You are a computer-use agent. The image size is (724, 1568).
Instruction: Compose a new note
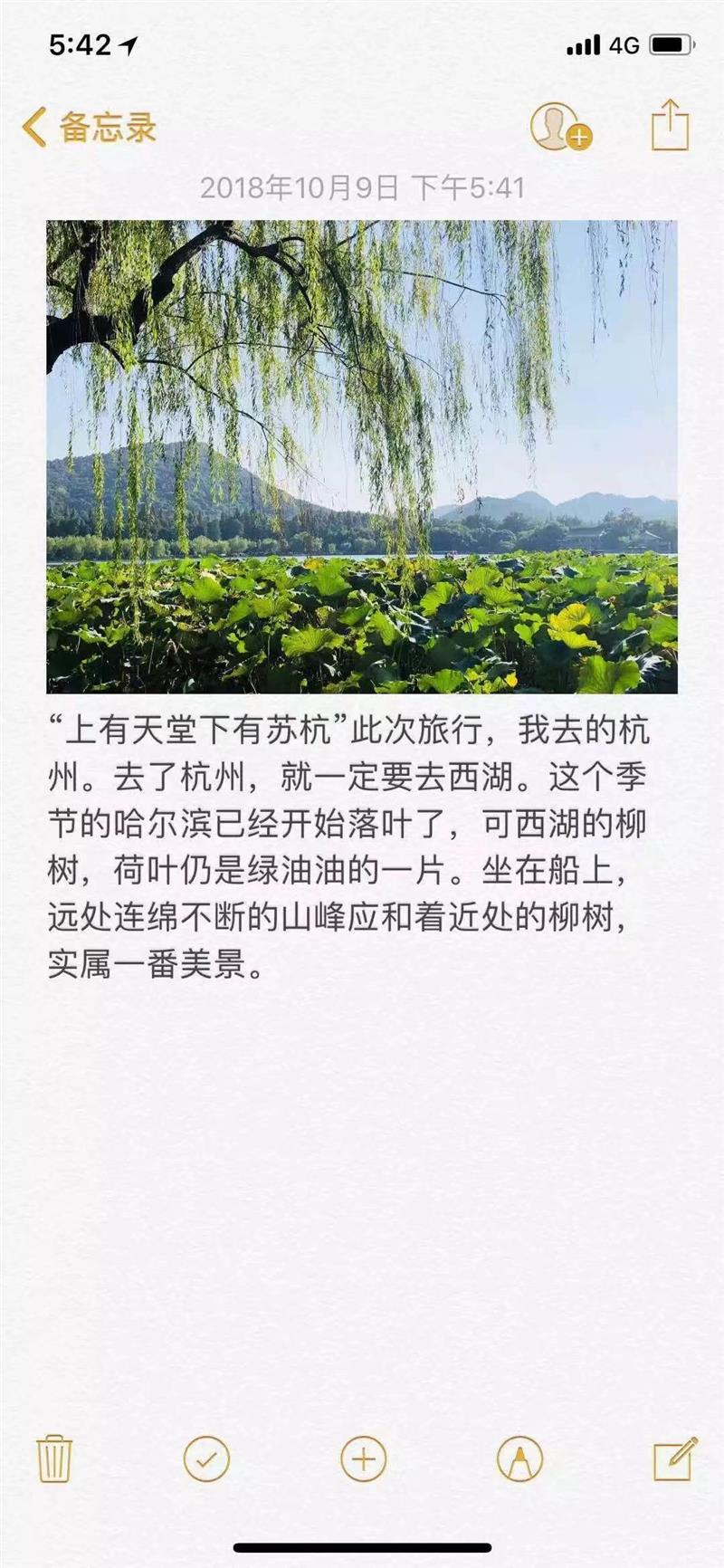[x=675, y=1458]
